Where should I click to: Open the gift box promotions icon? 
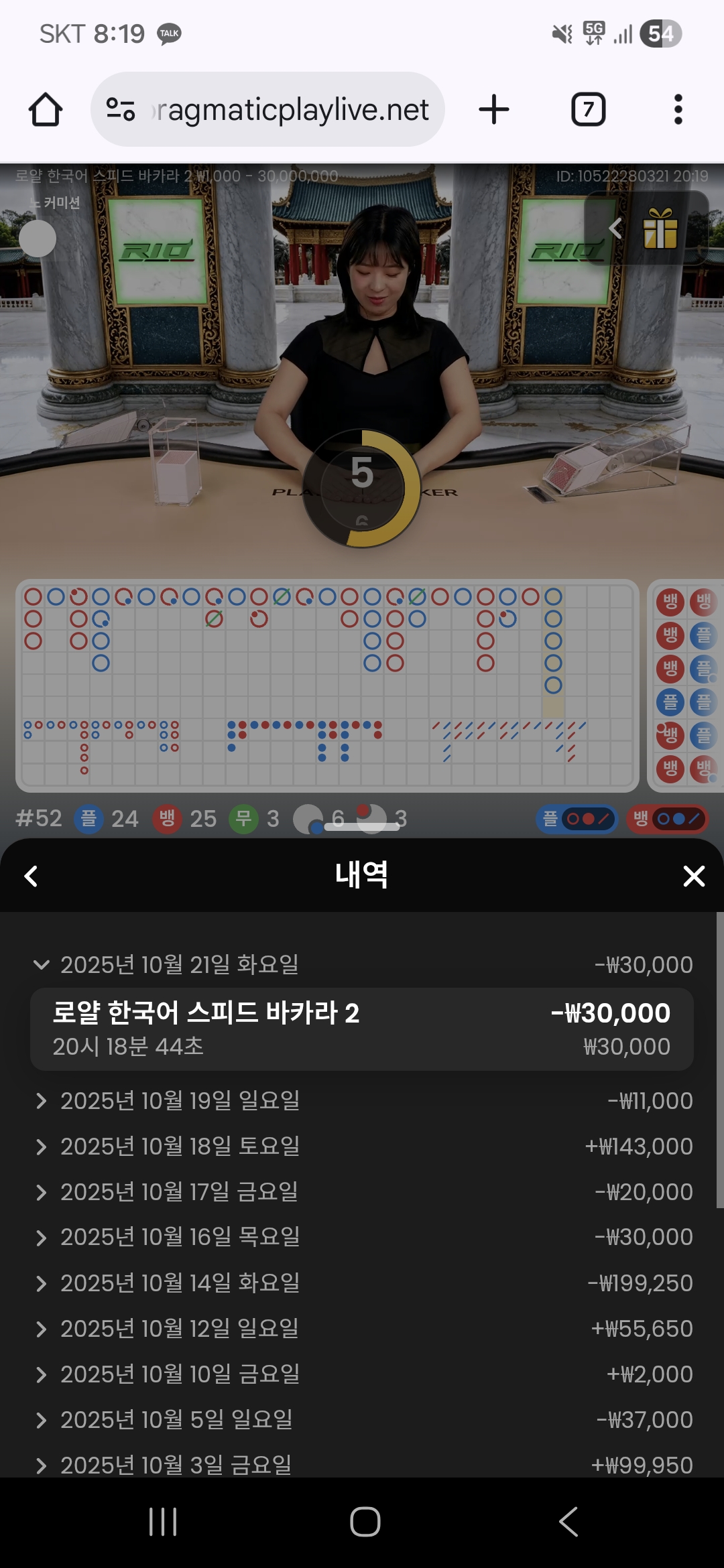[x=660, y=228]
